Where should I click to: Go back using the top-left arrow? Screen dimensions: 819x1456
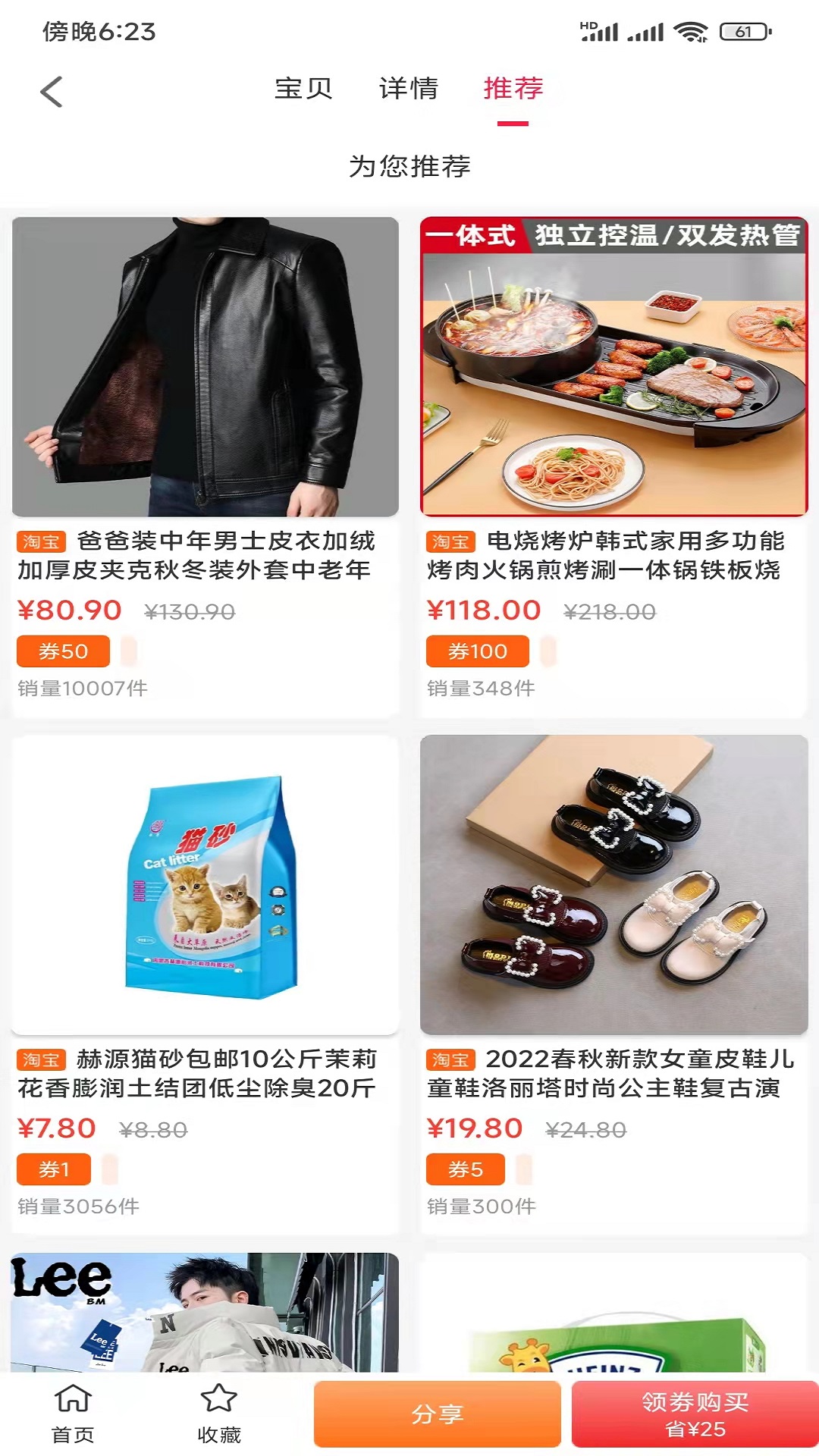pyautogui.click(x=51, y=92)
